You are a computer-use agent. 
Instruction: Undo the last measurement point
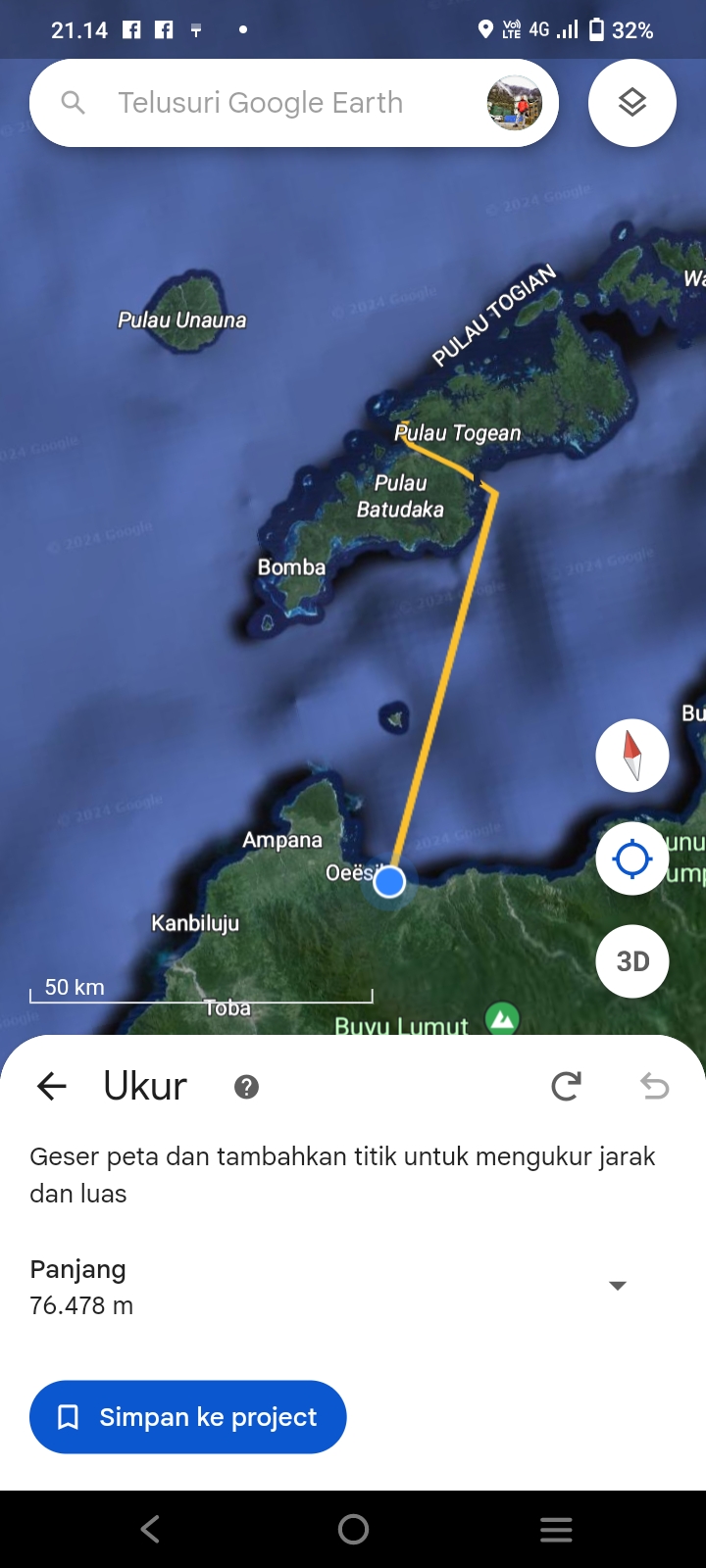(654, 1086)
